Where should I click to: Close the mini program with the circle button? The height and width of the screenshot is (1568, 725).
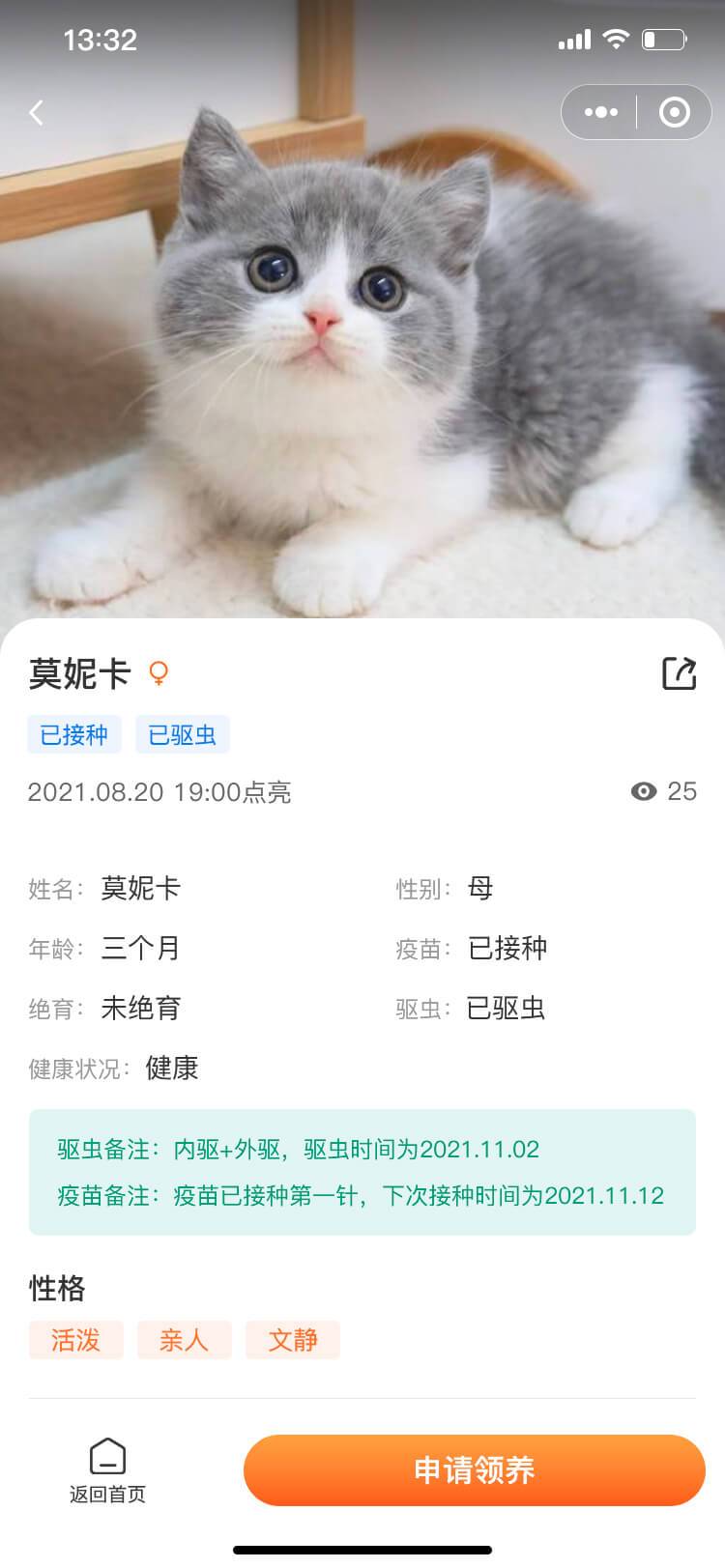pyautogui.click(x=674, y=113)
